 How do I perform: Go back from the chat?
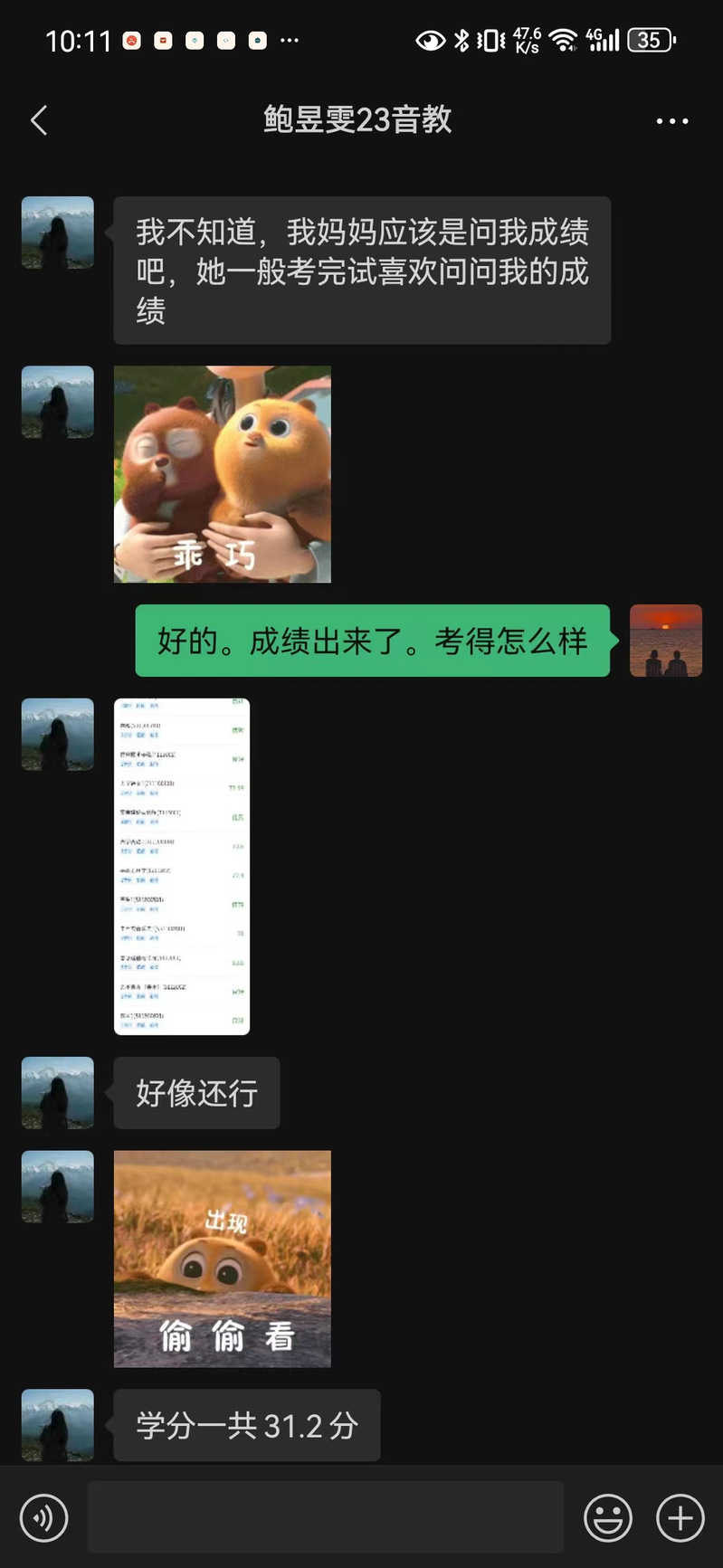(39, 120)
